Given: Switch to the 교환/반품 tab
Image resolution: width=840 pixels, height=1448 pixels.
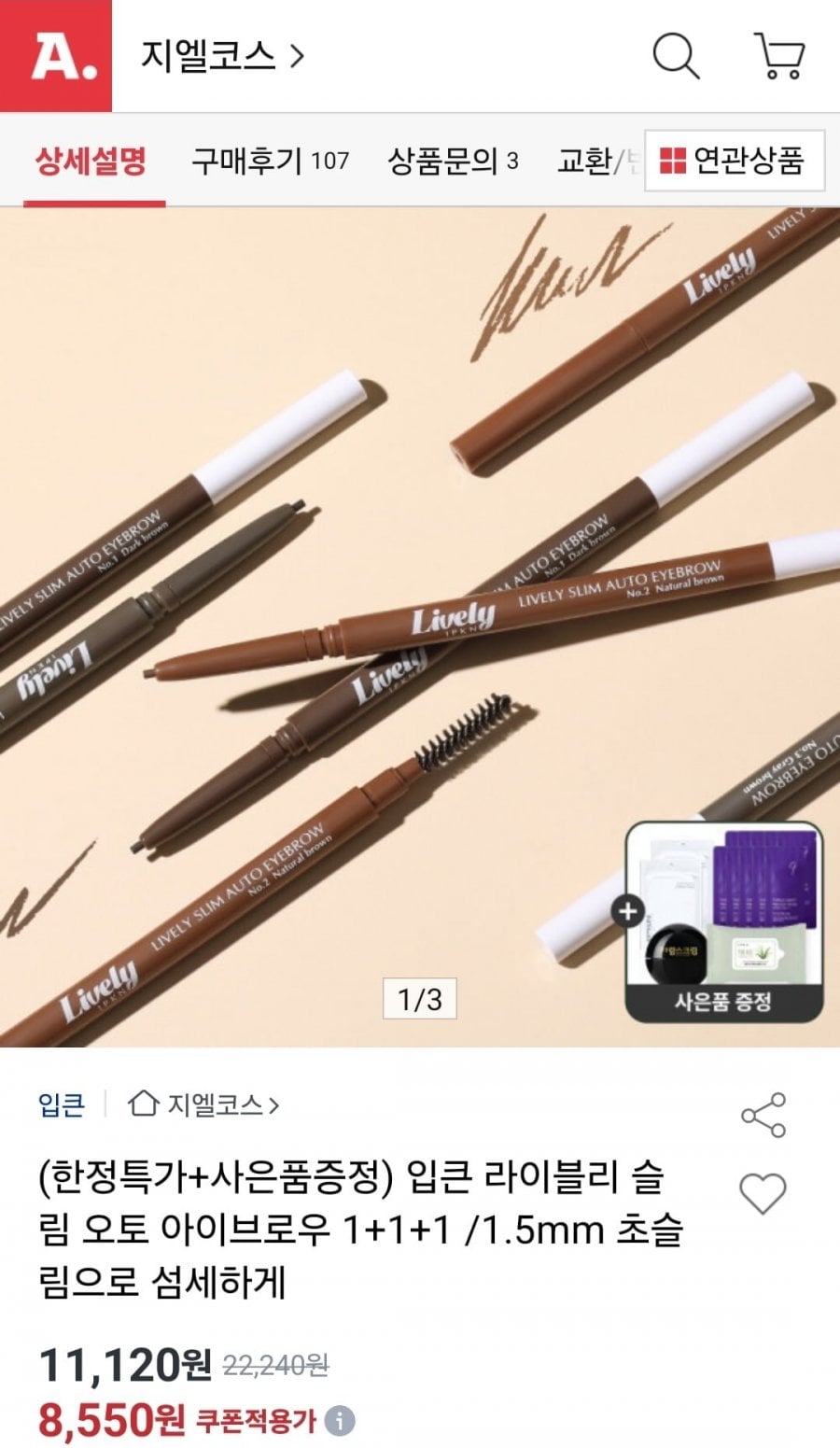Looking at the screenshot, I should [x=597, y=161].
